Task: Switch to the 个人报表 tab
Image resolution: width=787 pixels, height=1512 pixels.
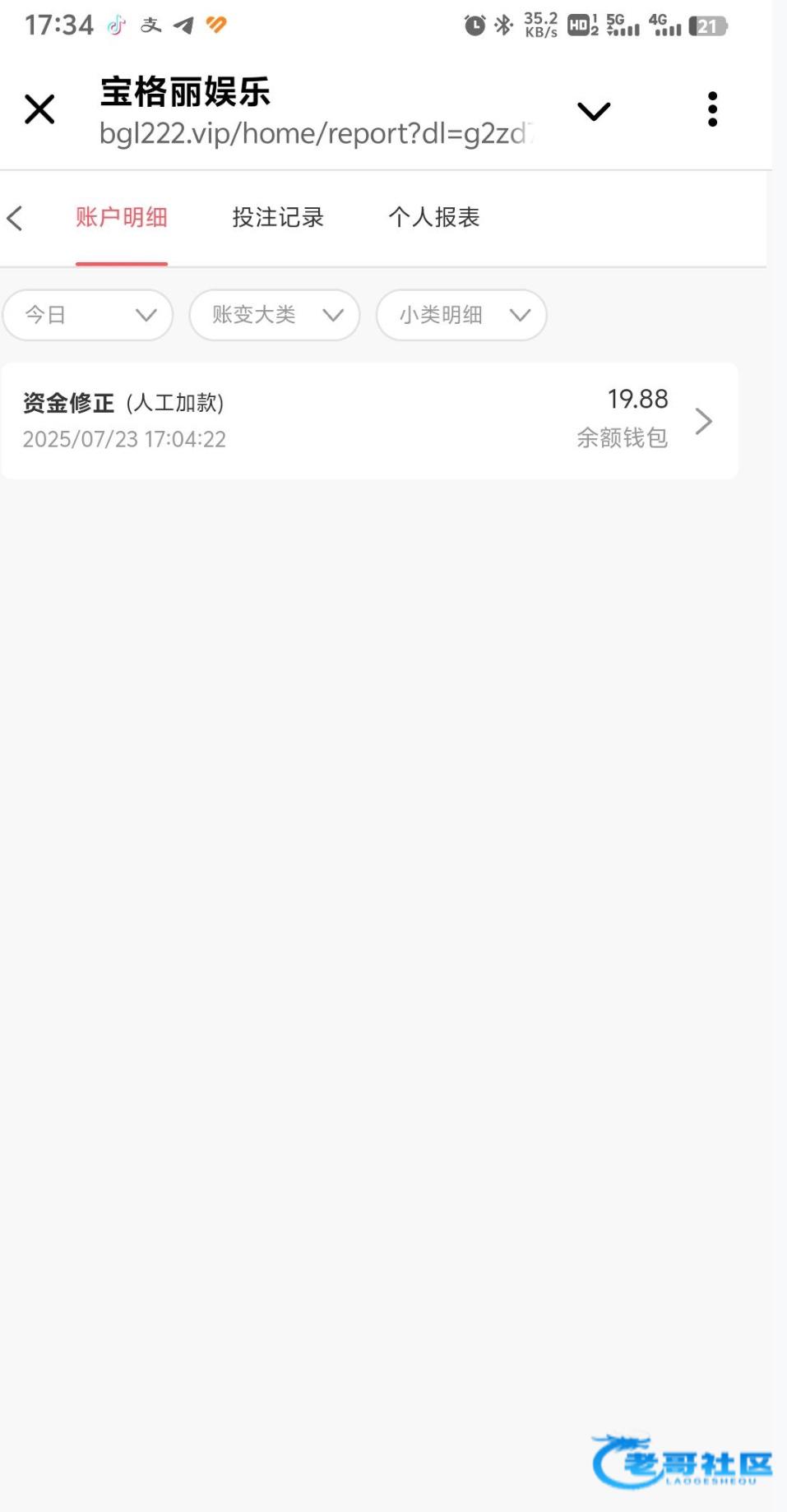Action: tap(434, 218)
